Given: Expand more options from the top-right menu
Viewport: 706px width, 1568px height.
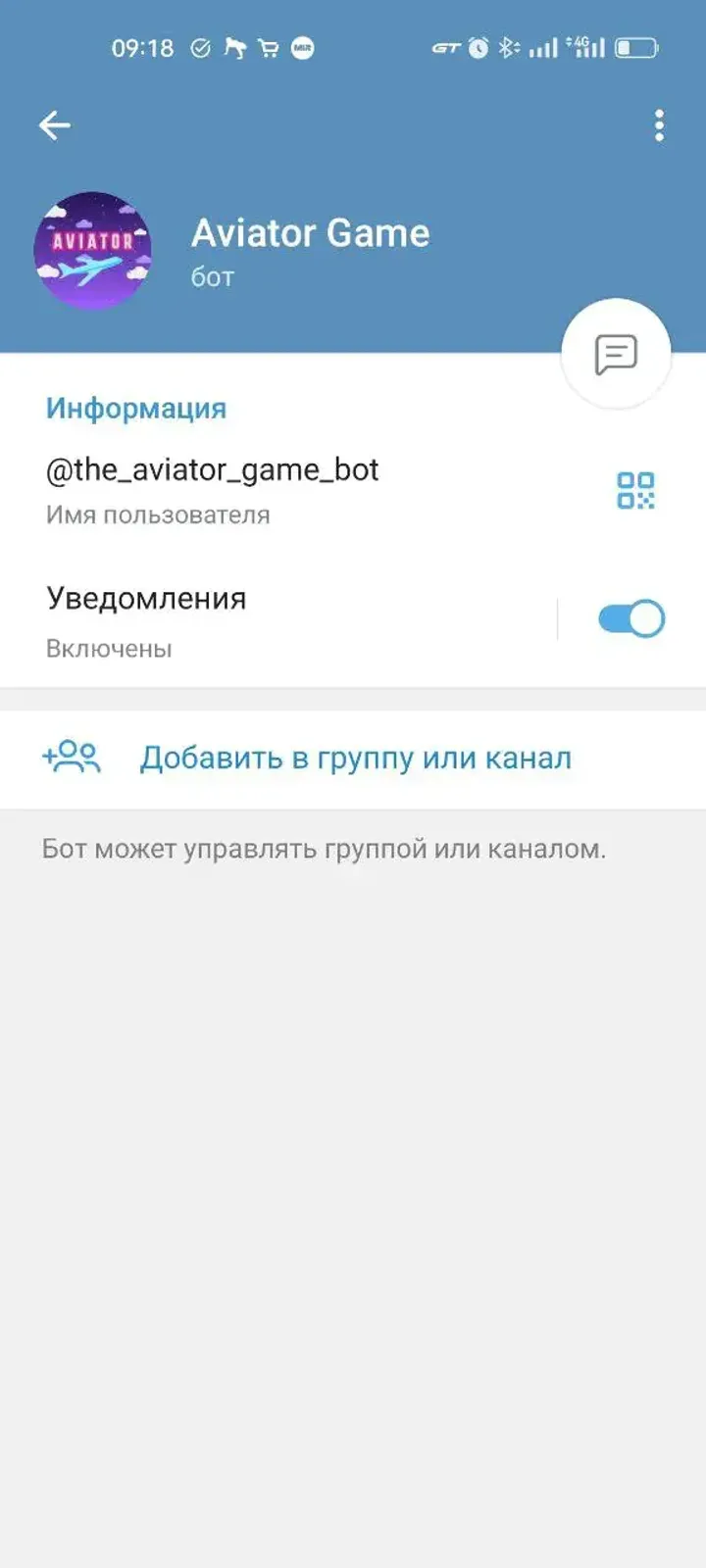Looking at the screenshot, I should [658, 123].
